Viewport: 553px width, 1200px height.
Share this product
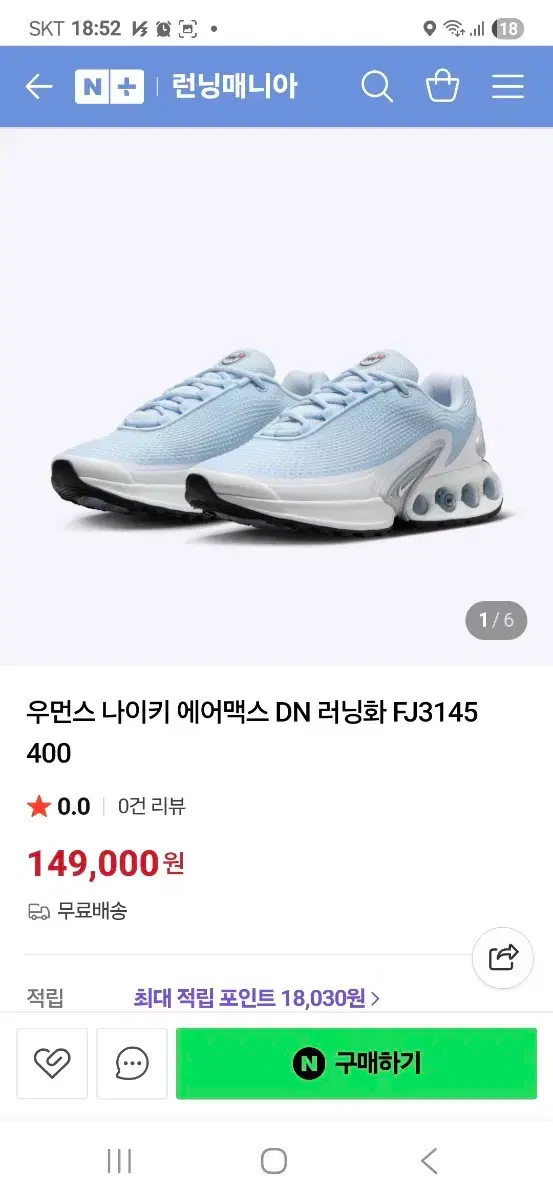point(503,957)
